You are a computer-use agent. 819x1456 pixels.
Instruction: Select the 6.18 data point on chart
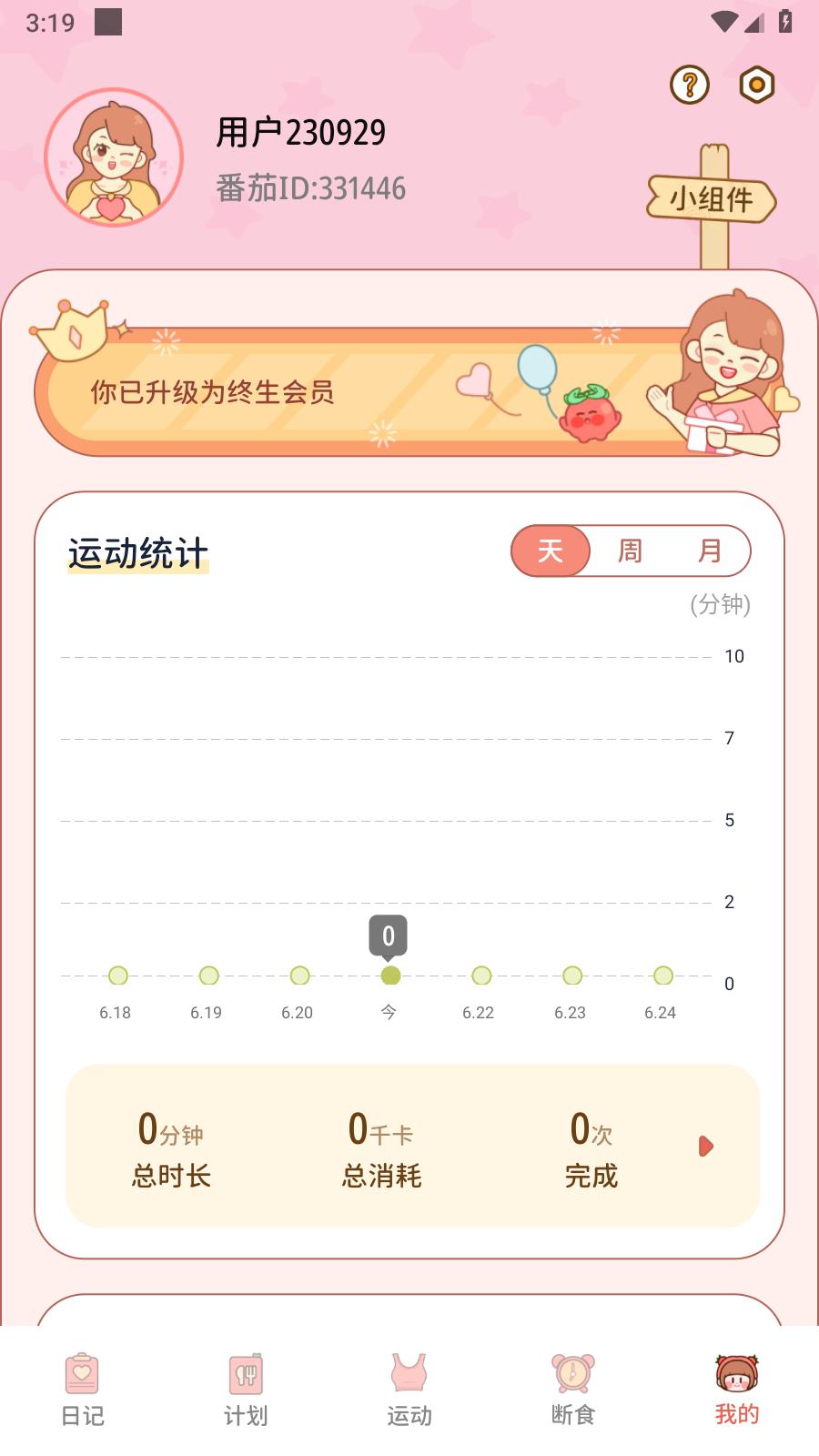click(117, 976)
